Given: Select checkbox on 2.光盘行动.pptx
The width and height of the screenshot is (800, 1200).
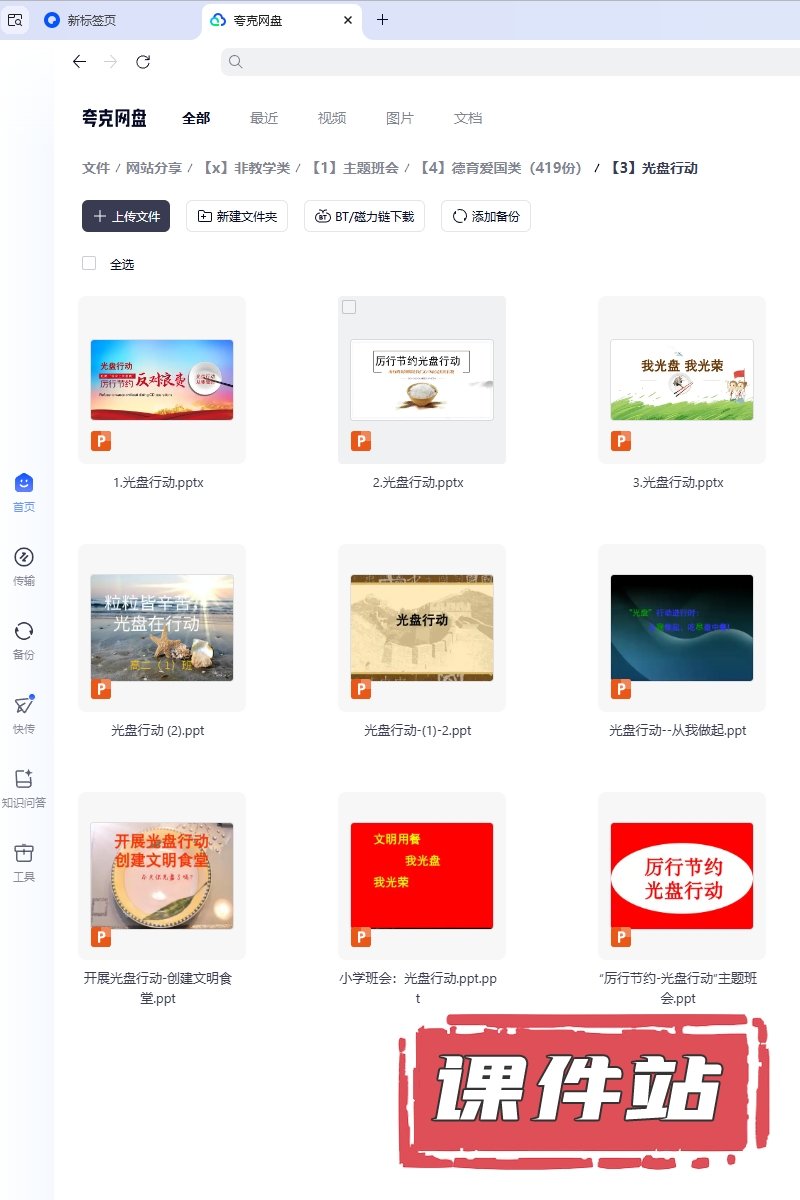Looking at the screenshot, I should click(x=349, y=307).
